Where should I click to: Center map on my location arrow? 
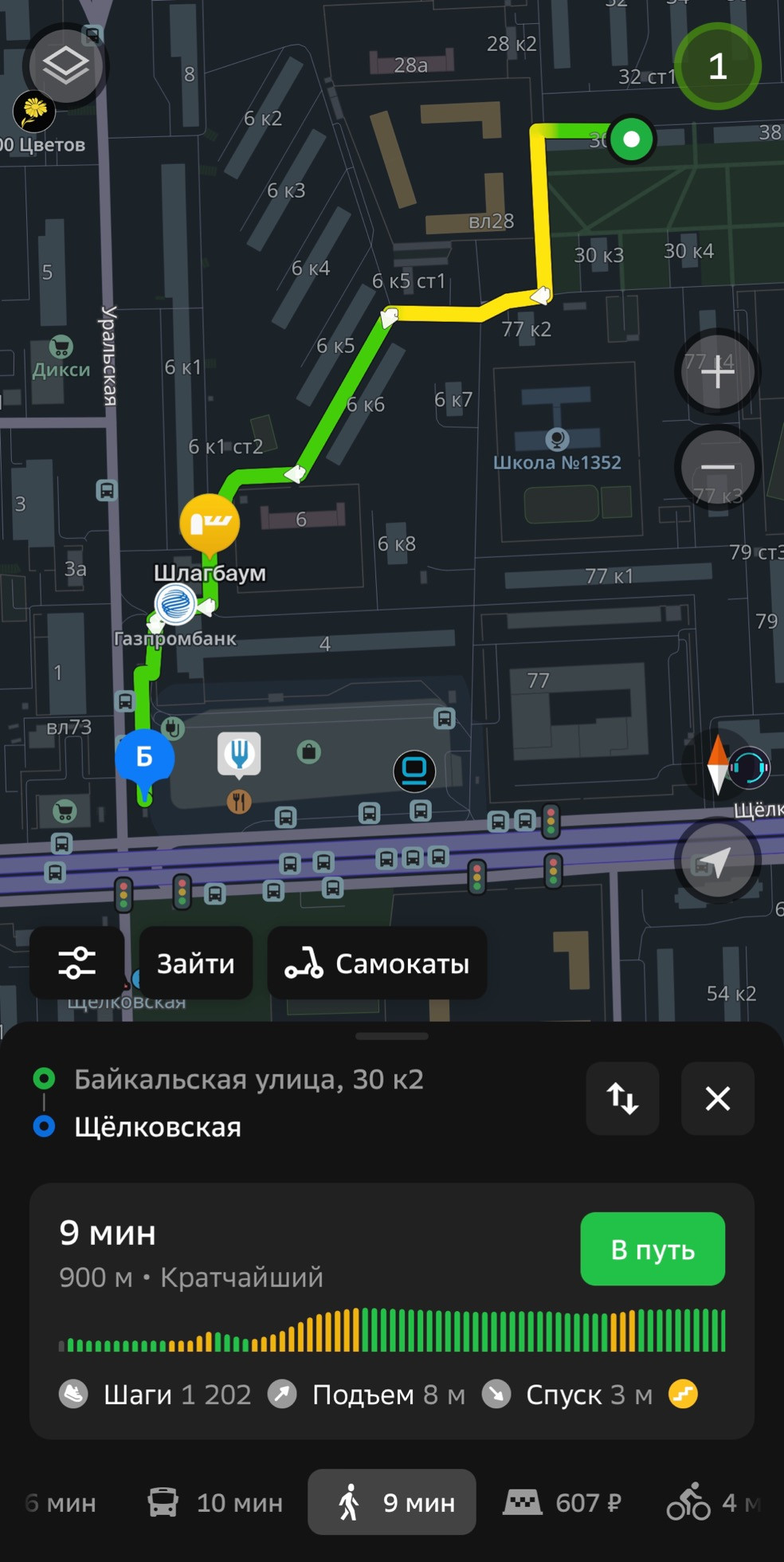pyautogui.click(x=717, y=861)
